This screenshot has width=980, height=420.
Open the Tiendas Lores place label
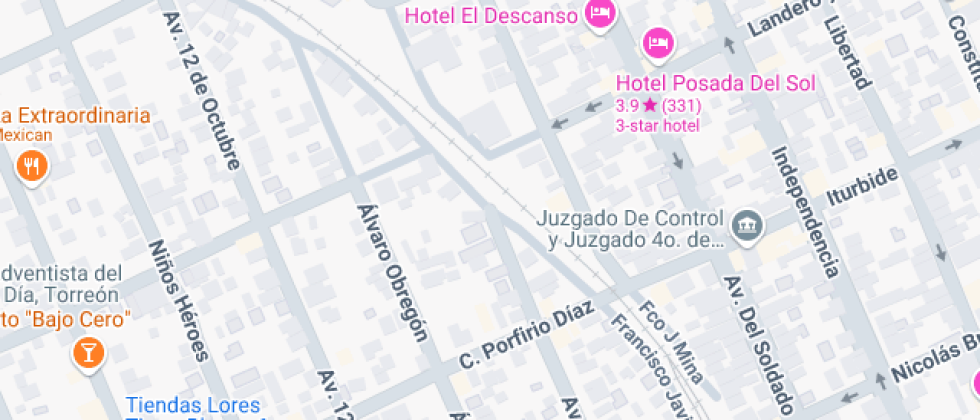coord(193,406)
